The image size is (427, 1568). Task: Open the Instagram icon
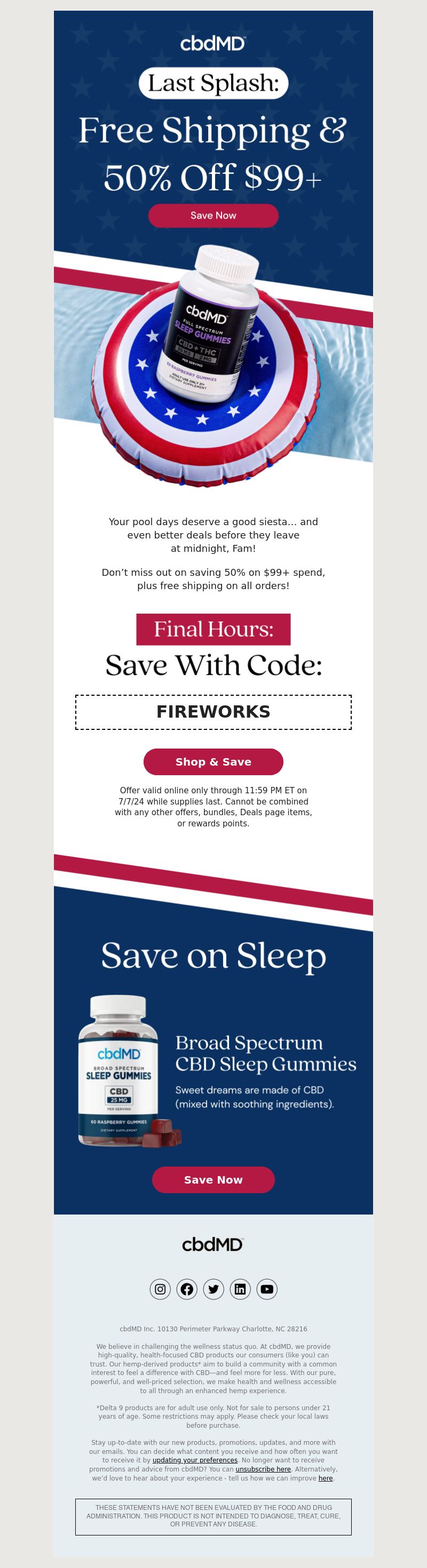click(160, 1289)
